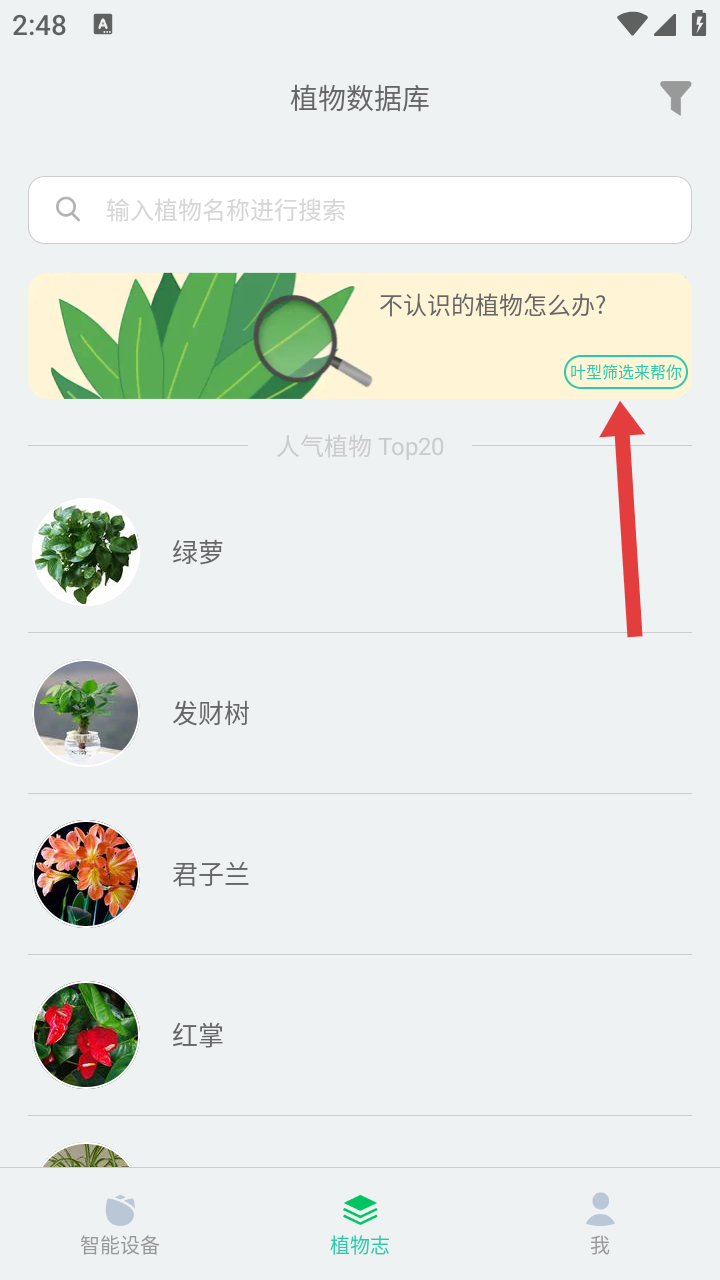Open the 君子兰 plant entry
The height and width of the screenshot is (1280, 720).
[360, 874]
